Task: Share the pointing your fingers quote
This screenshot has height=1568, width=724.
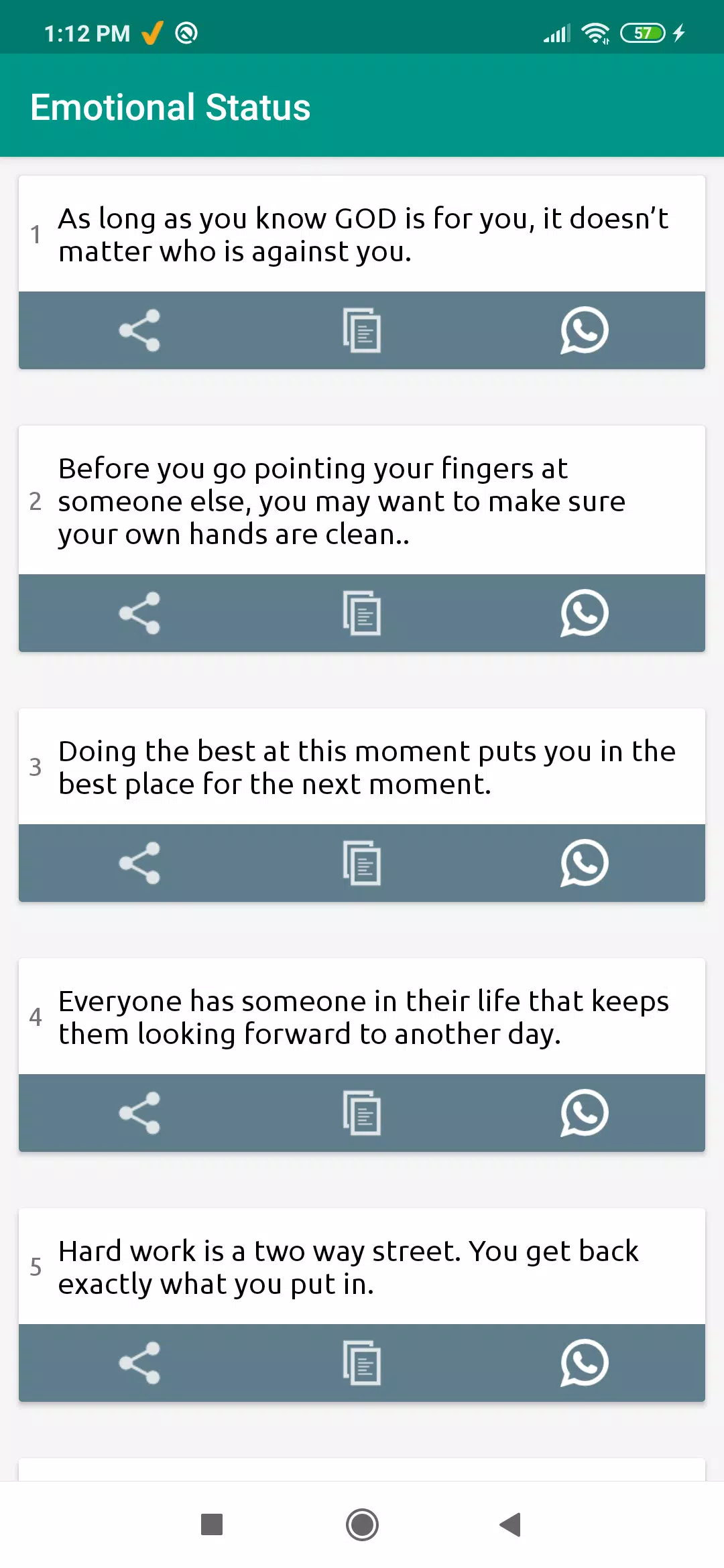Action: pyautogui.click(x=139, y=613)
